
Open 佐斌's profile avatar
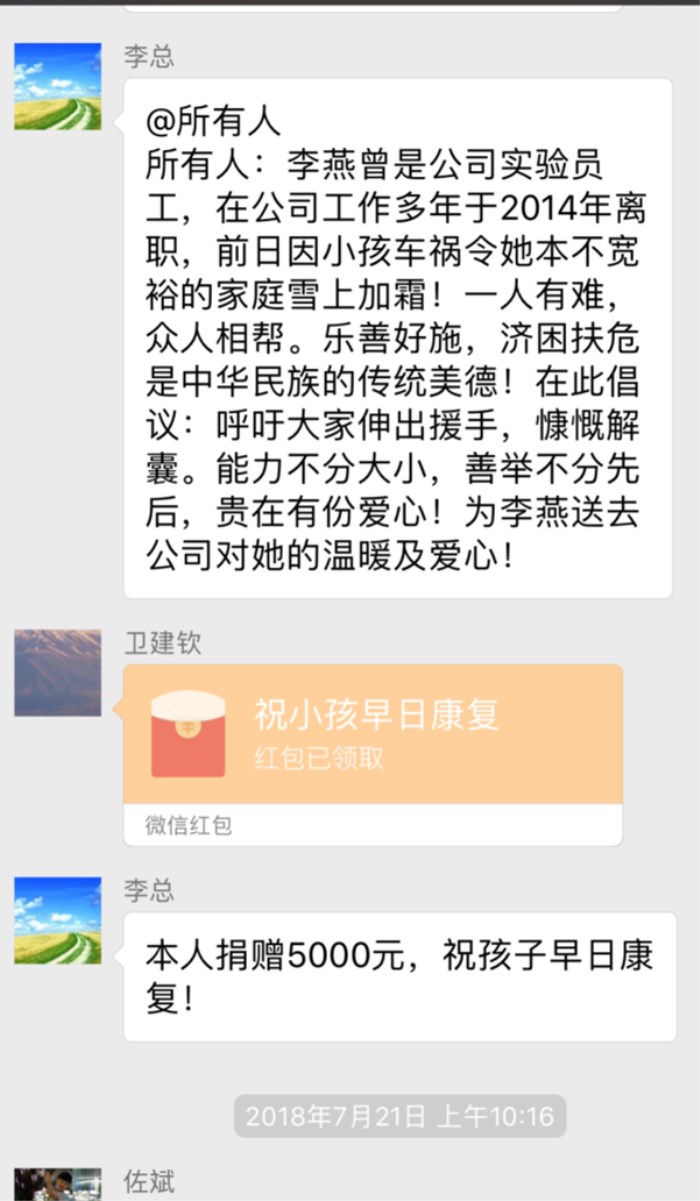(57, 1185)
